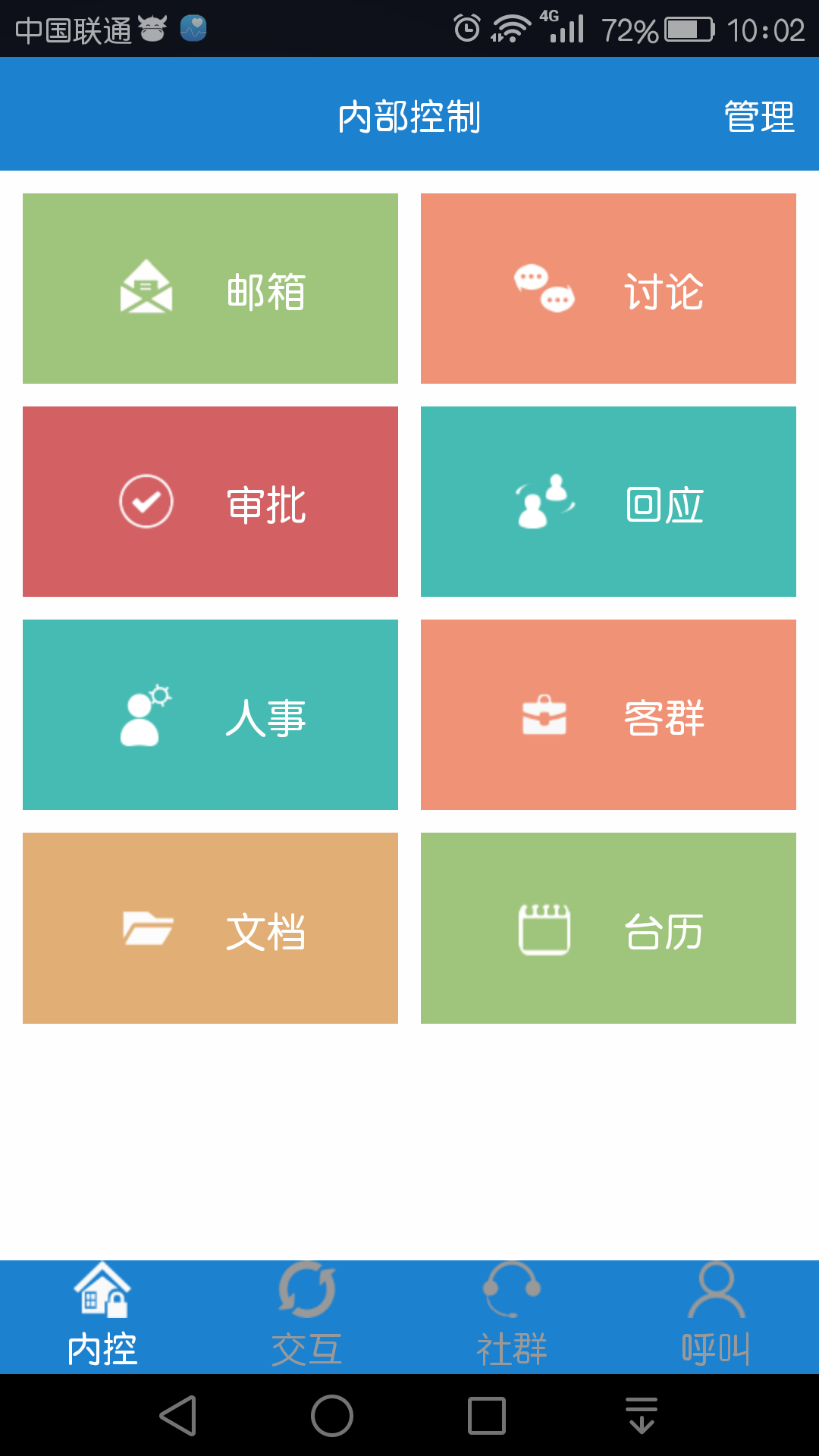Open the 文档 documents tile
Image resolution: width=819 pixels, height=1456 pixels.
(210, 928)
